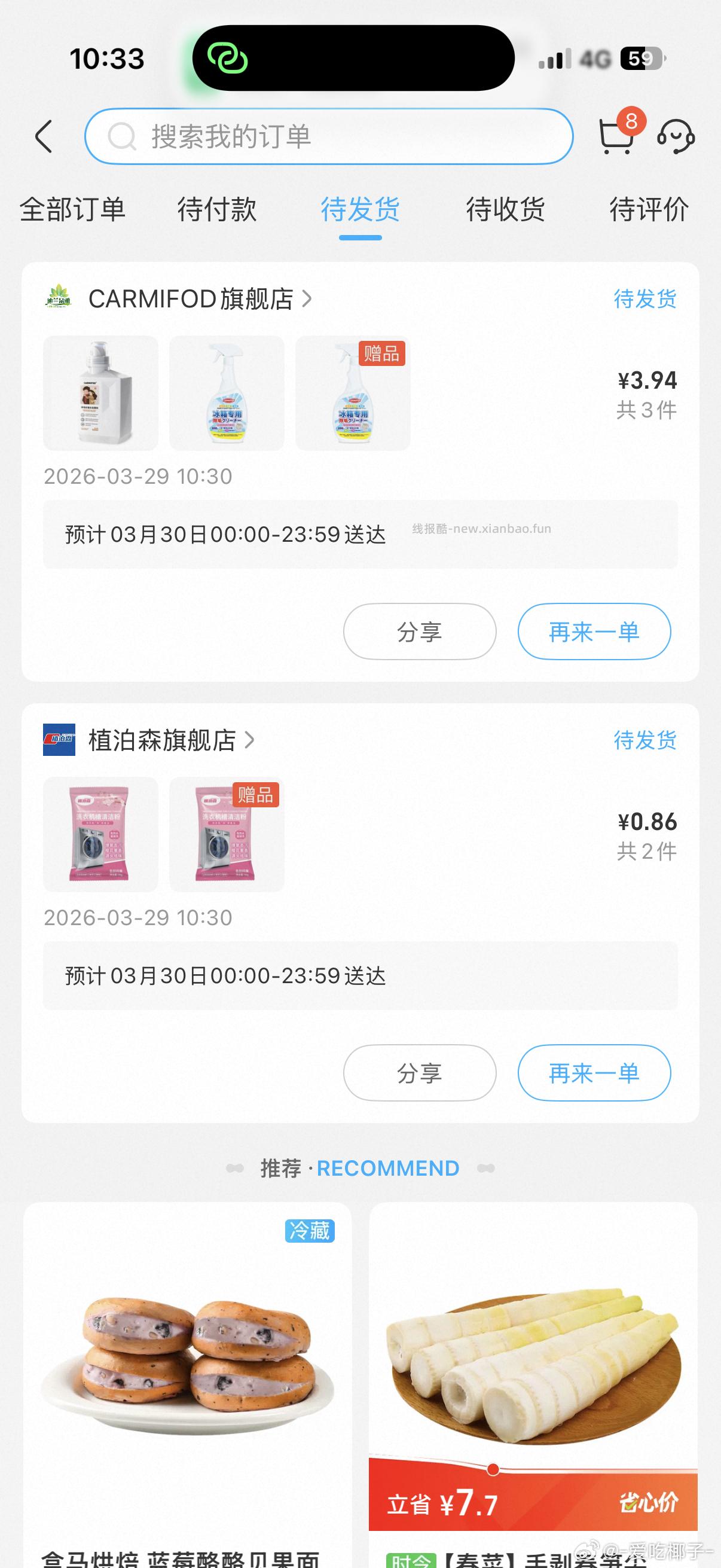The width and height of the screenshot is (721, 1568).
Task: Tap 再来一单 on the 植泊森 order
Action: coord(593,1073)
